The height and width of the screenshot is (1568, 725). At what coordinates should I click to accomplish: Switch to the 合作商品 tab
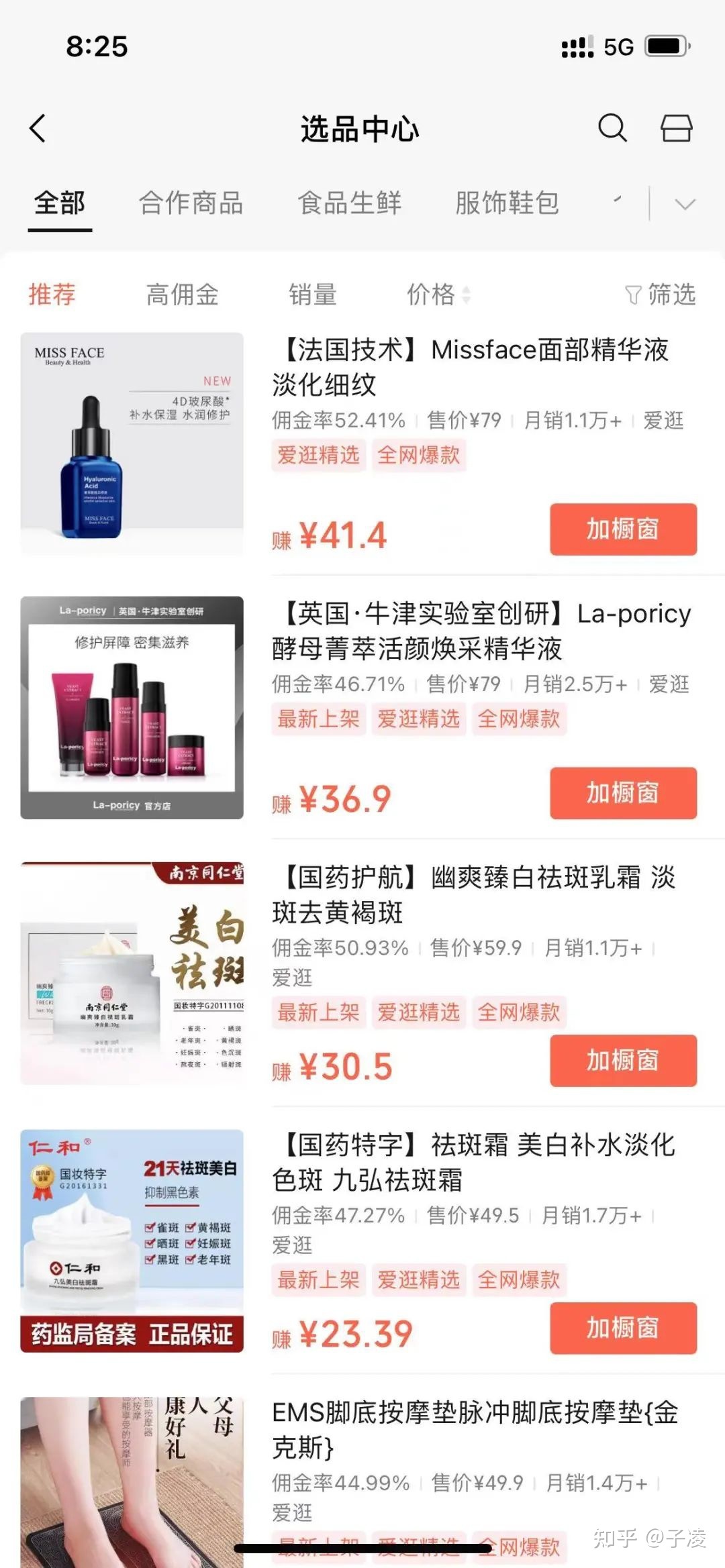click(191, 203)
